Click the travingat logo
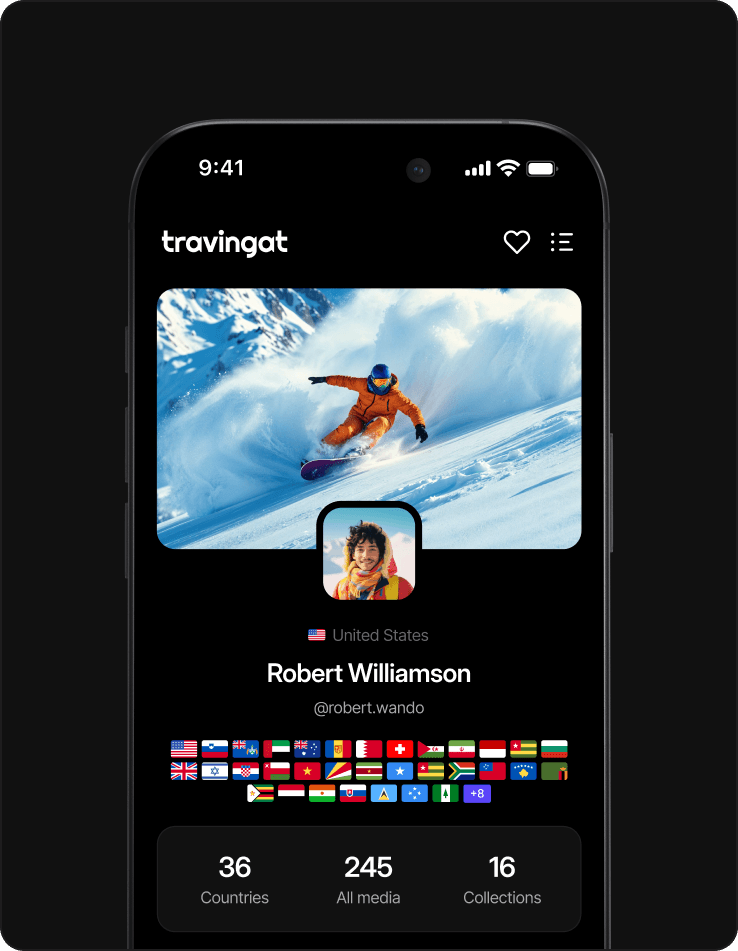The width and height of the screenshot is (738, 951). (x=223, y=242)
